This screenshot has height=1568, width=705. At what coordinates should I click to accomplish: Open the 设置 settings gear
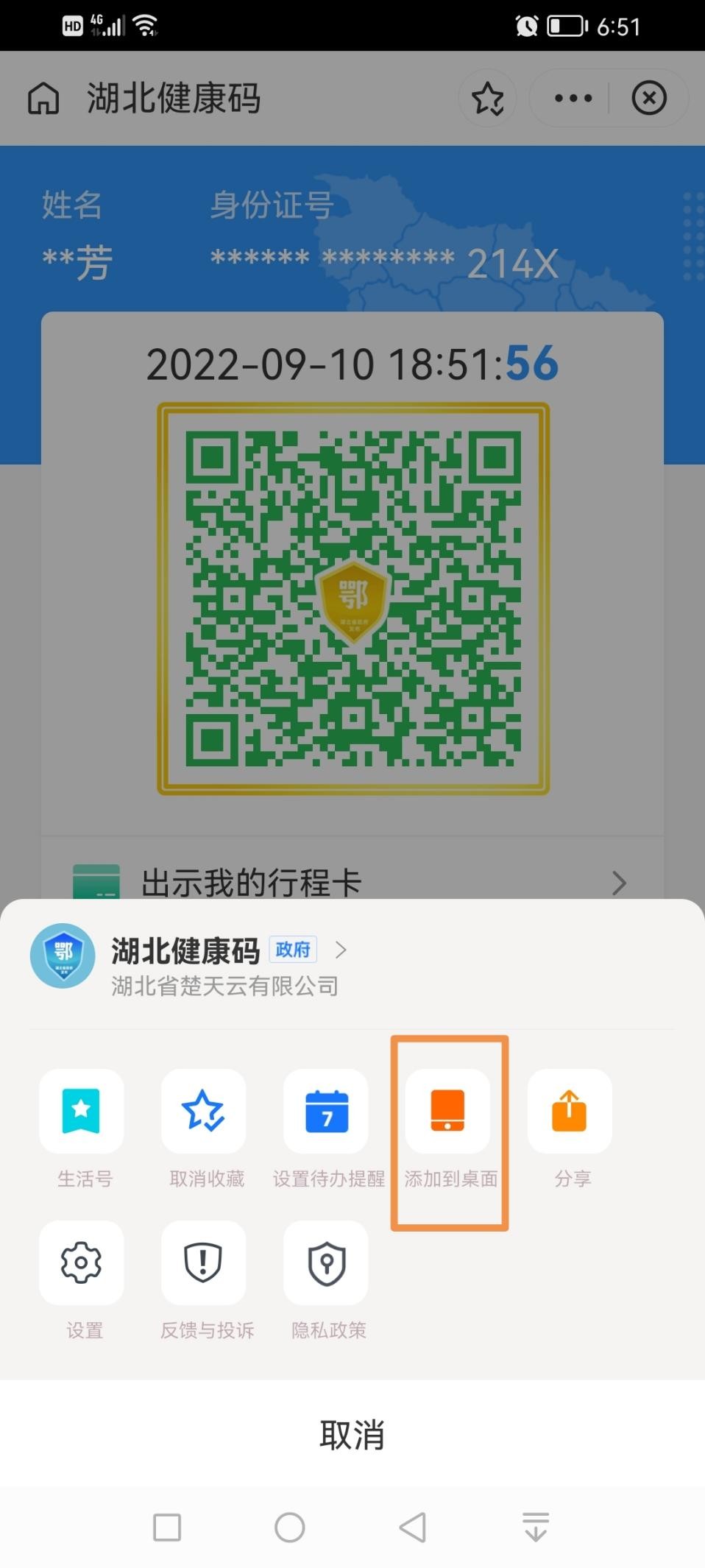click(82, 1262)
